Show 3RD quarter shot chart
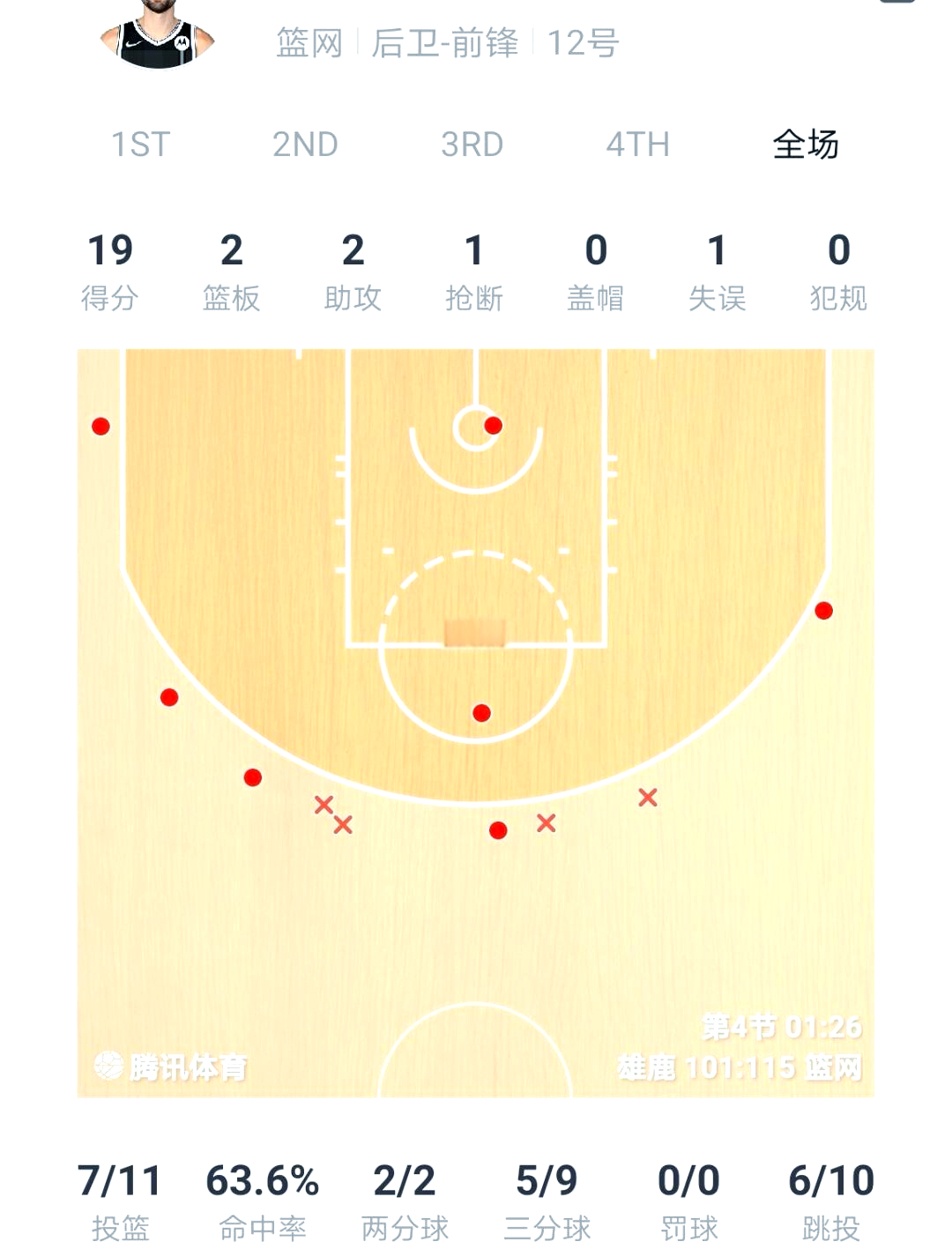The image size is (952, 1249). (472, 145)
